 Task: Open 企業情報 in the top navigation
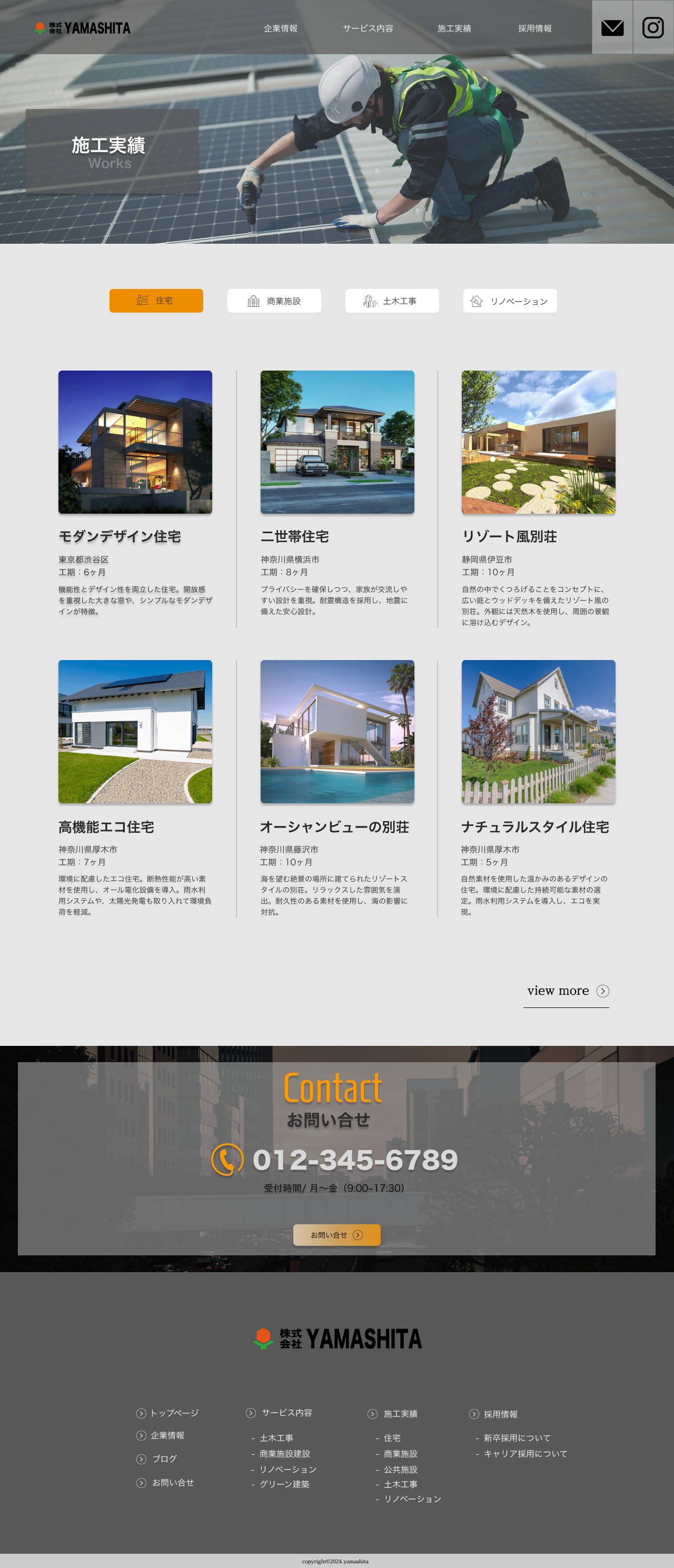click(281, 28)
